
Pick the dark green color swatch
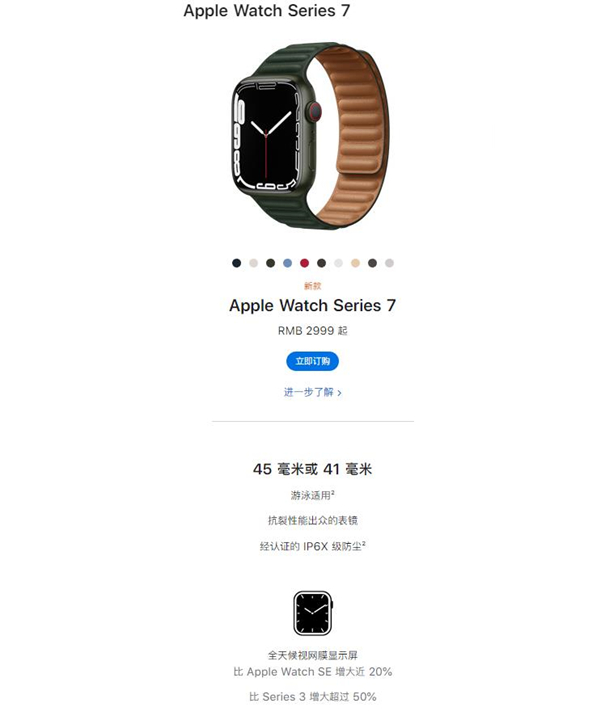[270, 263]
